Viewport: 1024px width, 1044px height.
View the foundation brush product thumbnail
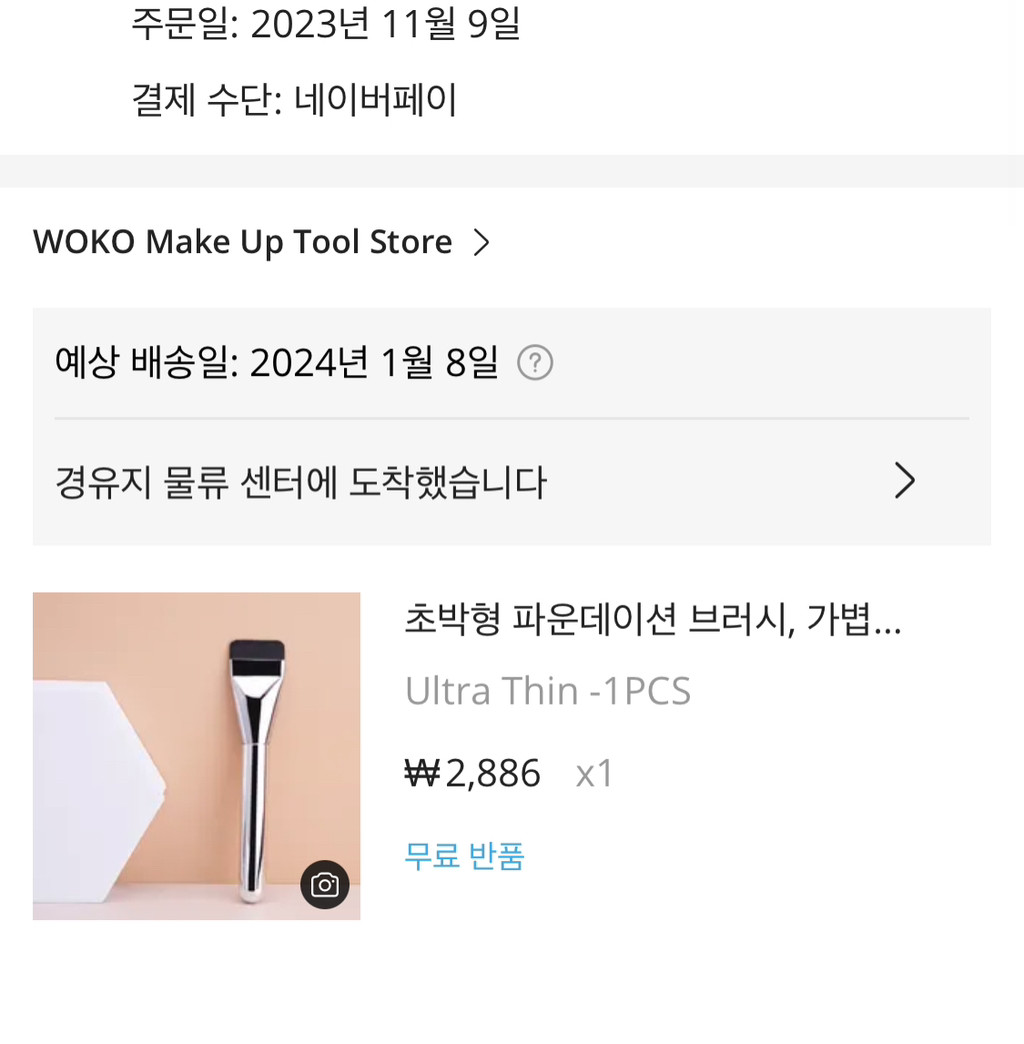tap(196, 755)
